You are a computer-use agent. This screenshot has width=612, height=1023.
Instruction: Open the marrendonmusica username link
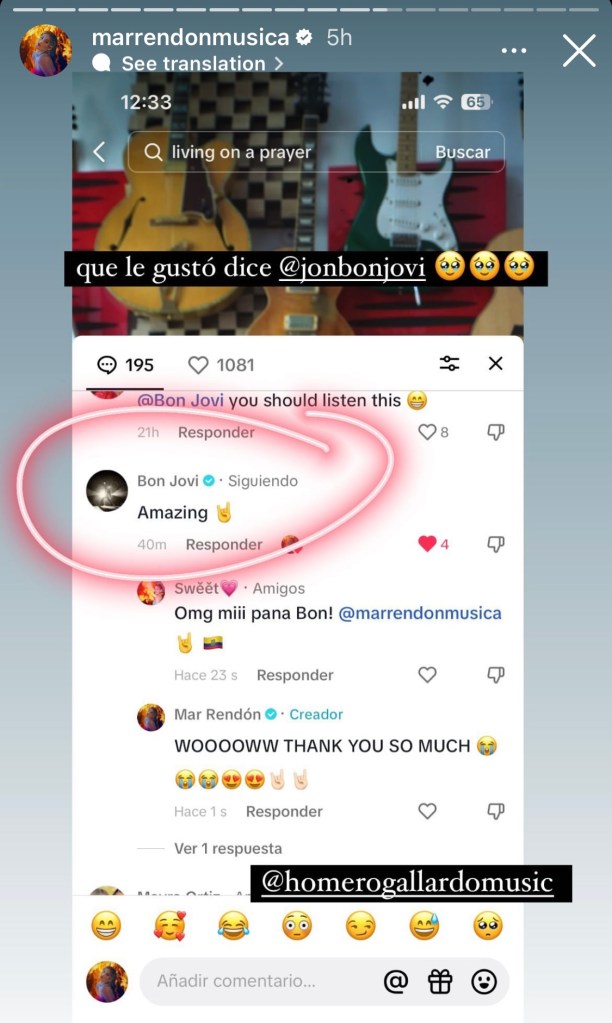[189, 37]
